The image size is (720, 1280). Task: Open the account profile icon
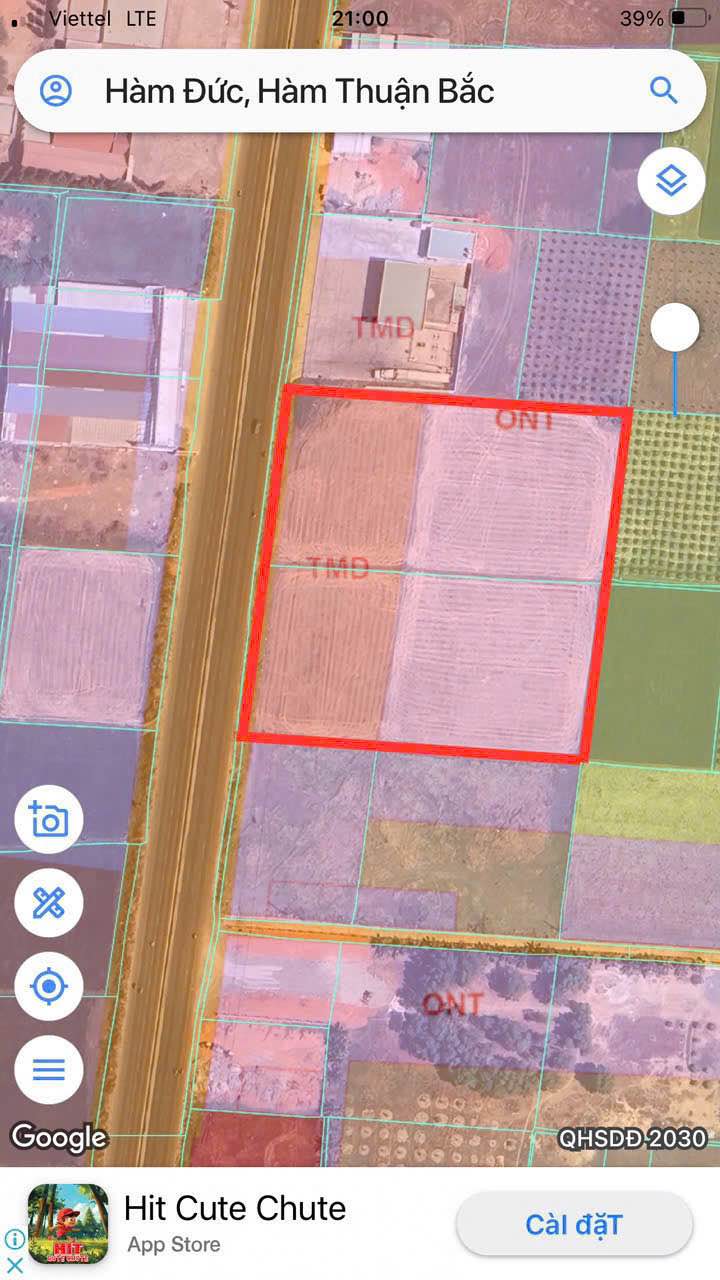click(x=56, y=91)
